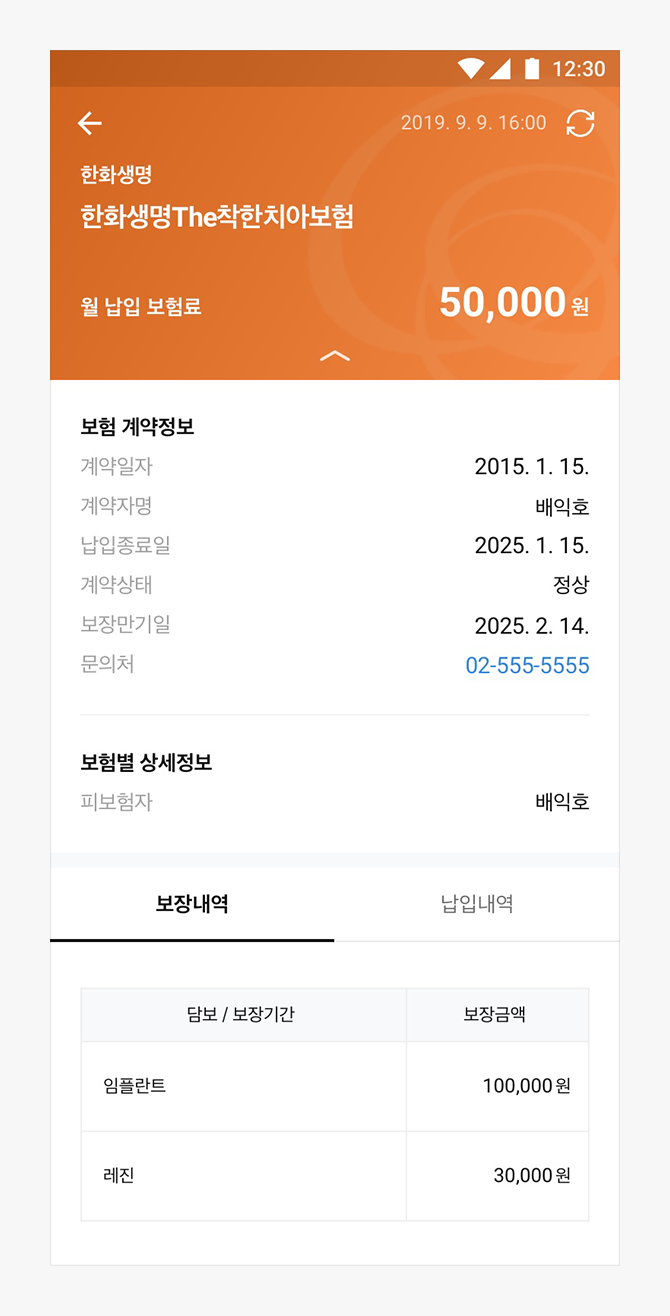Switch to the 납입내역 tab
Image resolution: width=670 pixels, height=1316 pixels.
[477, 904]
